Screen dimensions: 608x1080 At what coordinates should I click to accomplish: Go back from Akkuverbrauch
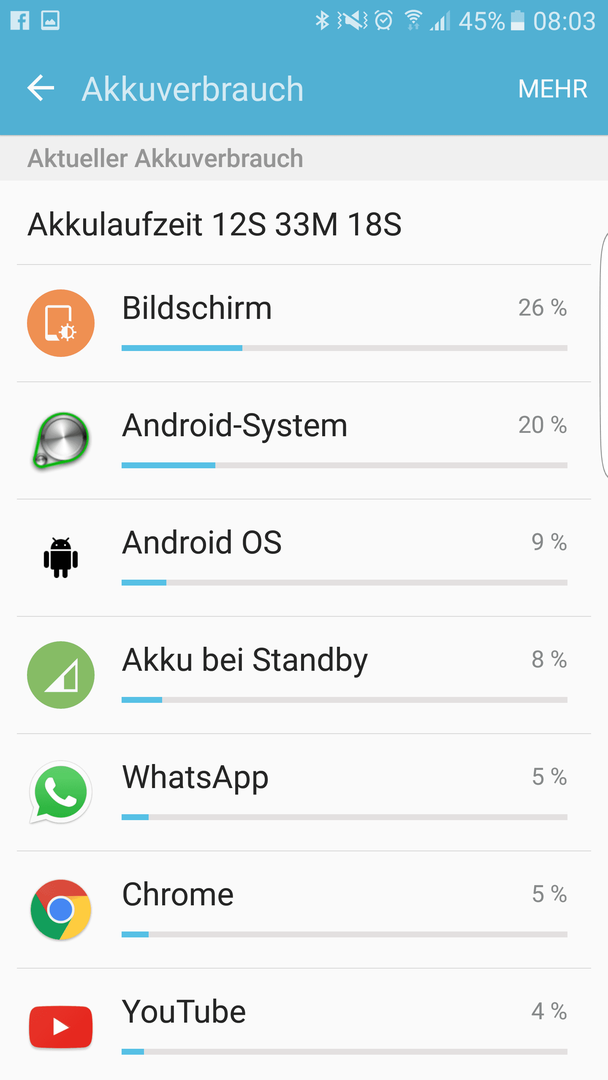pyautogui.click(x=41, y=88)
